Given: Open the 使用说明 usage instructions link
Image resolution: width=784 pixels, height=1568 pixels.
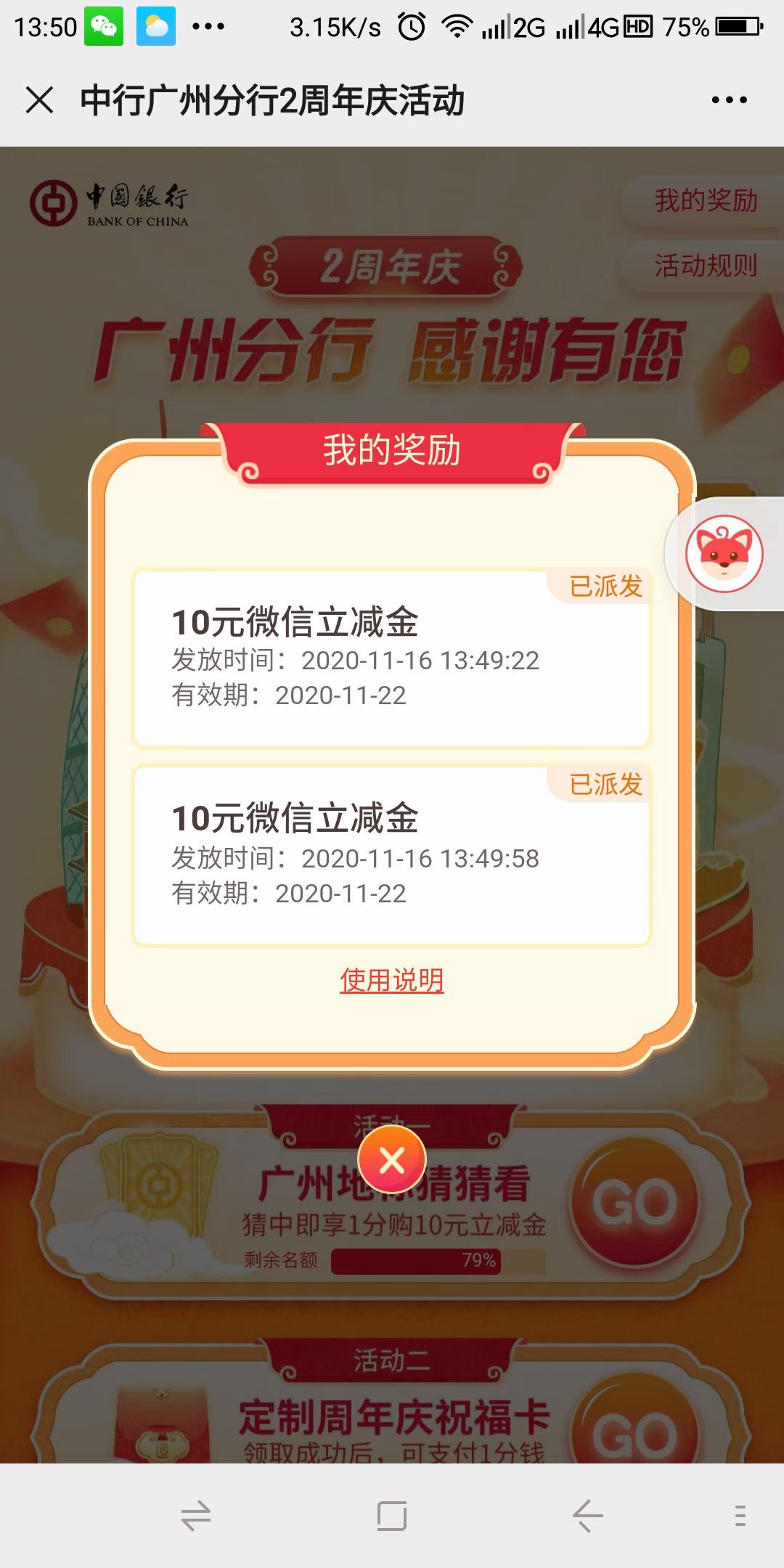Looking at the screenshot, I should [391, 980].
